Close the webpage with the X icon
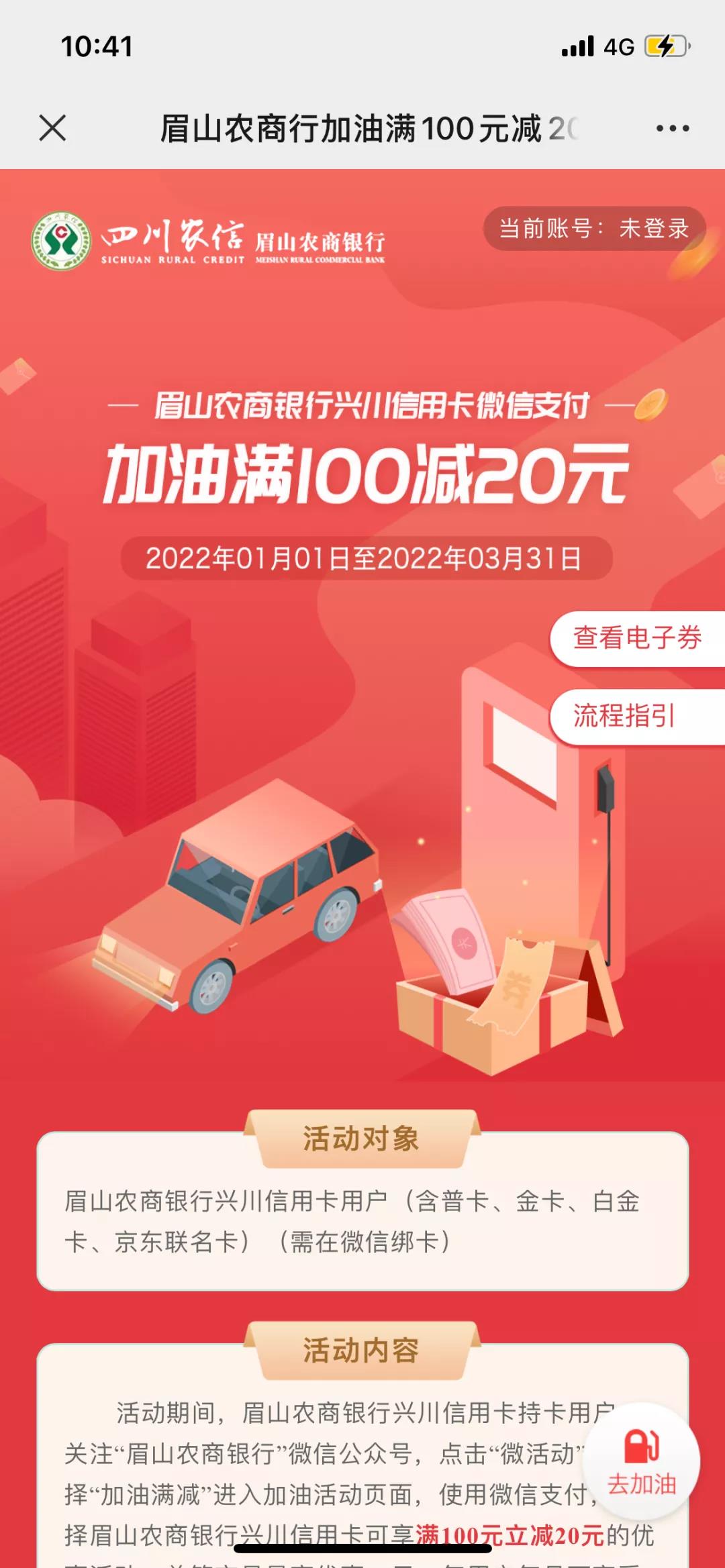This screenshot has height=1568, width=725. 52,128
